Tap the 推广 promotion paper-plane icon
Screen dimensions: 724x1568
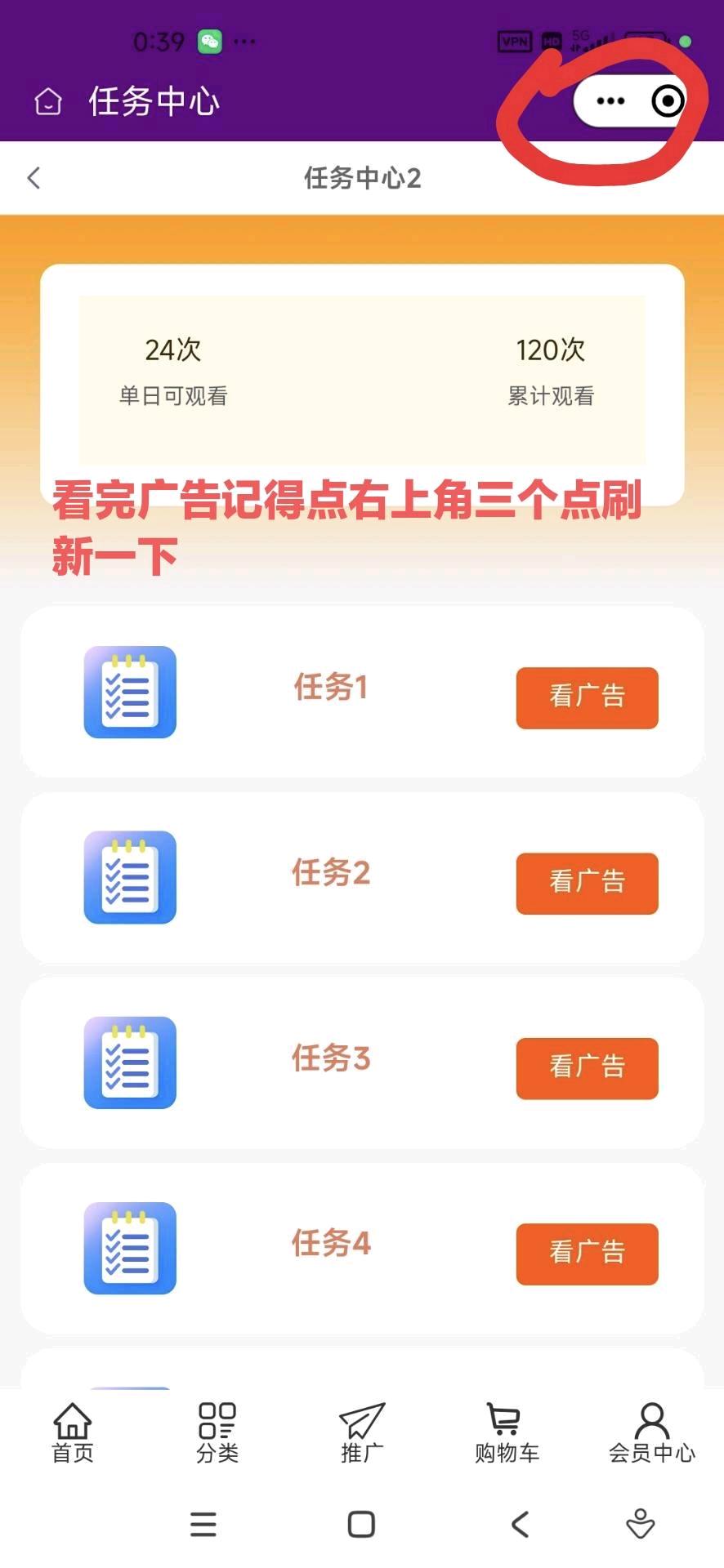(360, 1421)
